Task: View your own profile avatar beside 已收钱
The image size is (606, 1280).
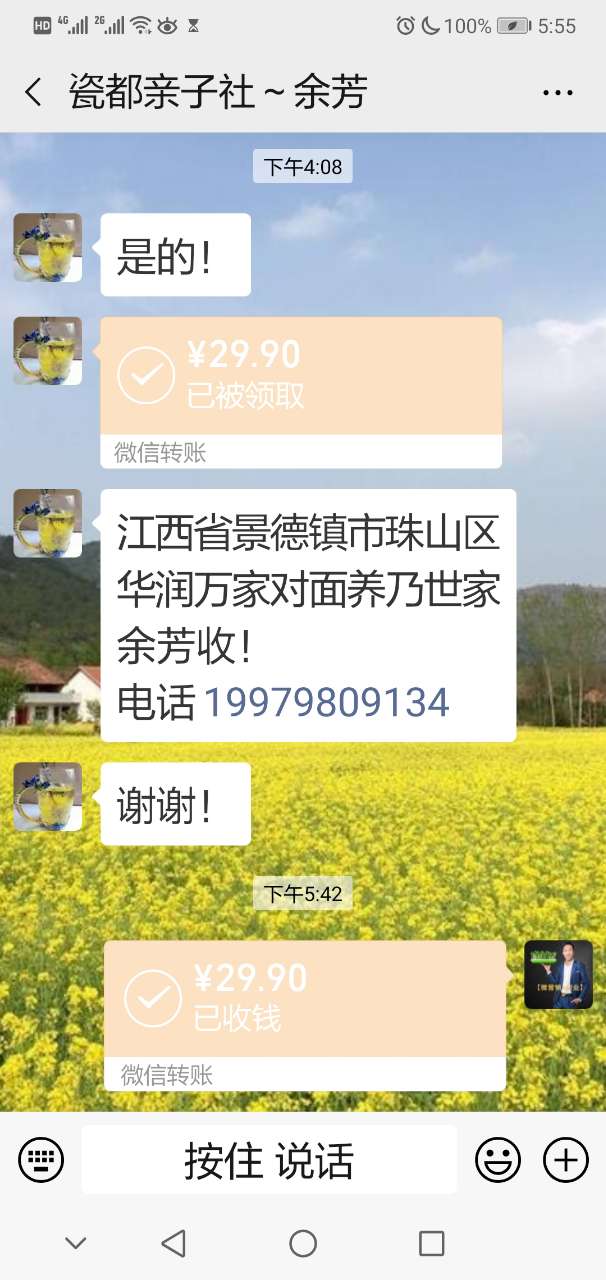Action: point(558,975)
